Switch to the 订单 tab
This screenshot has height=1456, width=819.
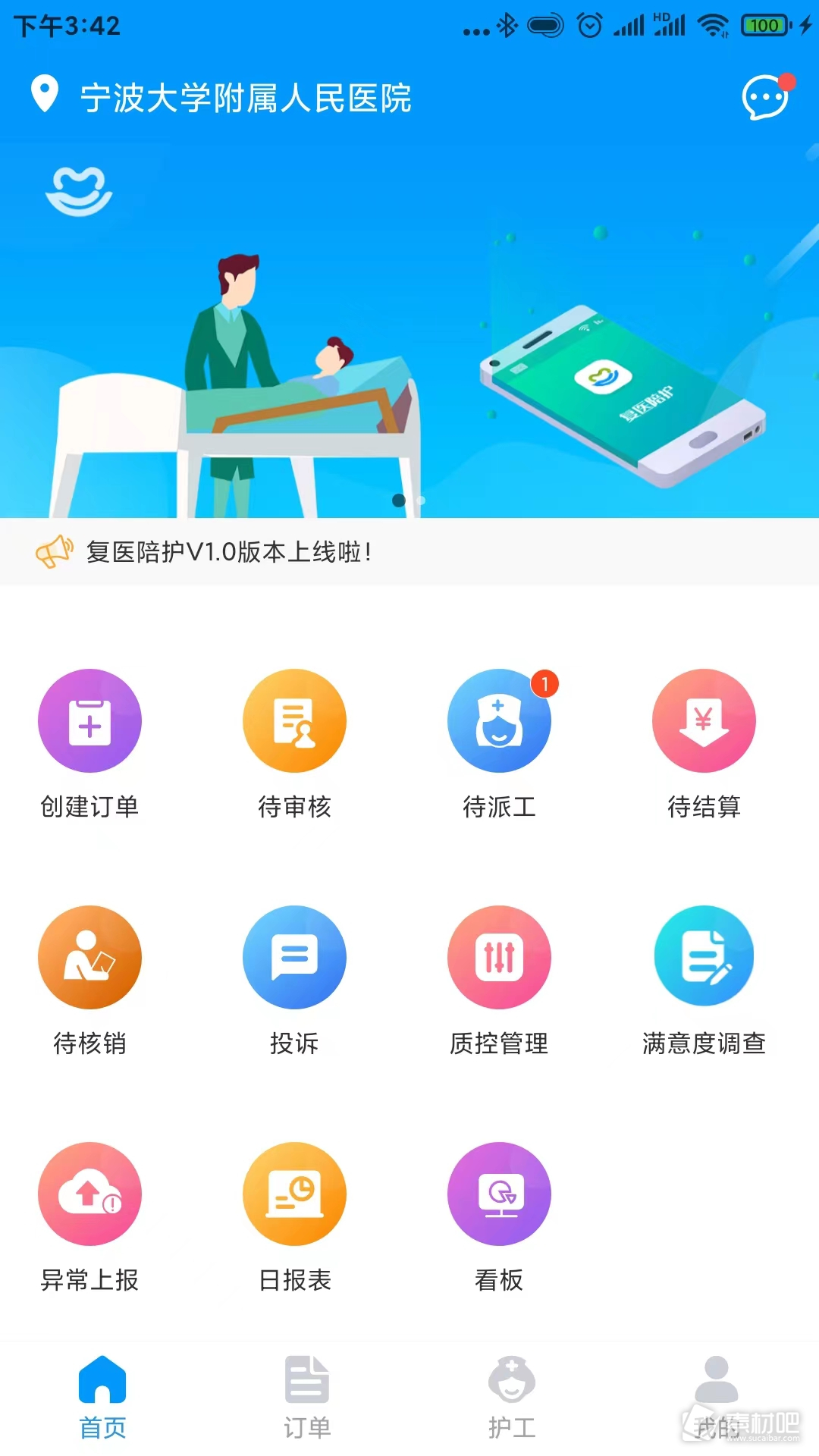click(x=307, y=1398)
